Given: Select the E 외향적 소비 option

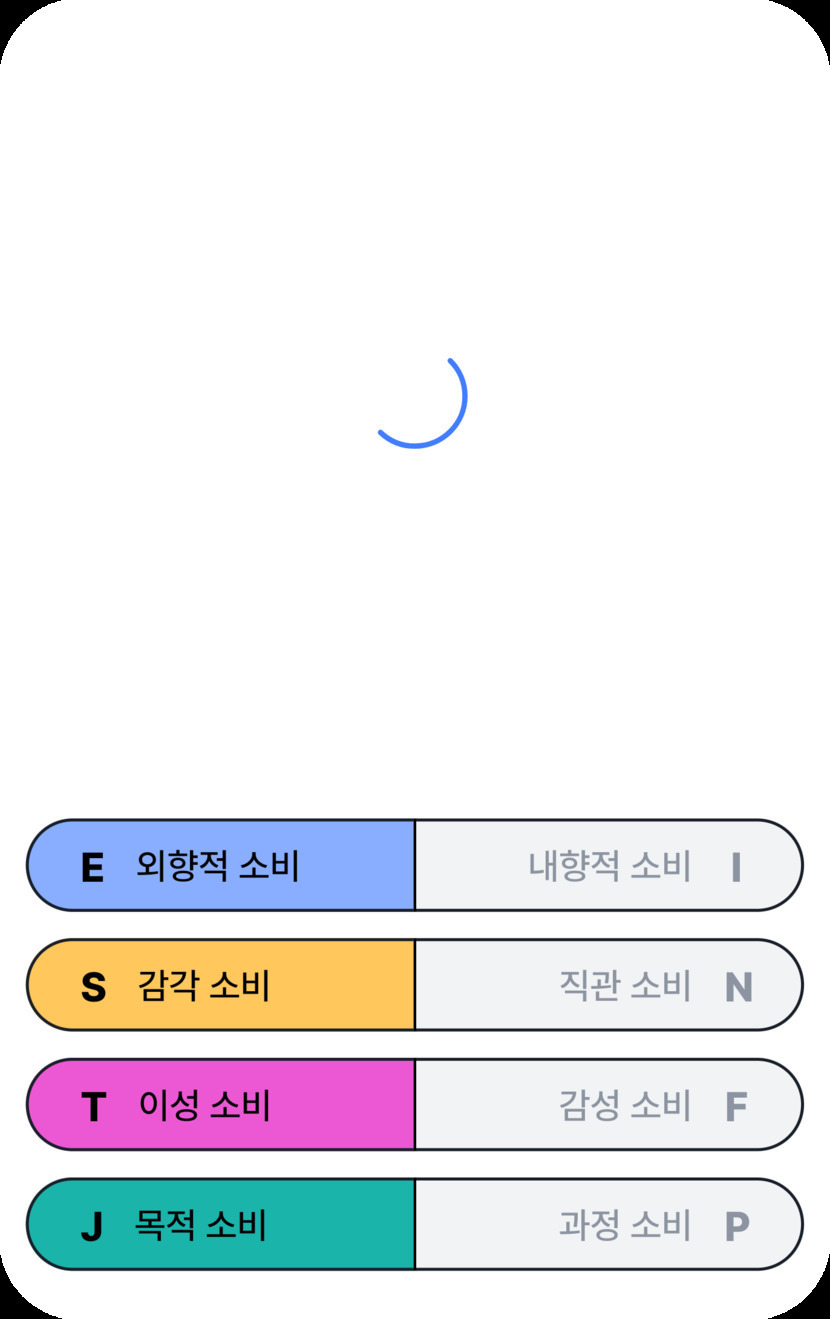Looking at the screenshot, I should click(221, 866).
